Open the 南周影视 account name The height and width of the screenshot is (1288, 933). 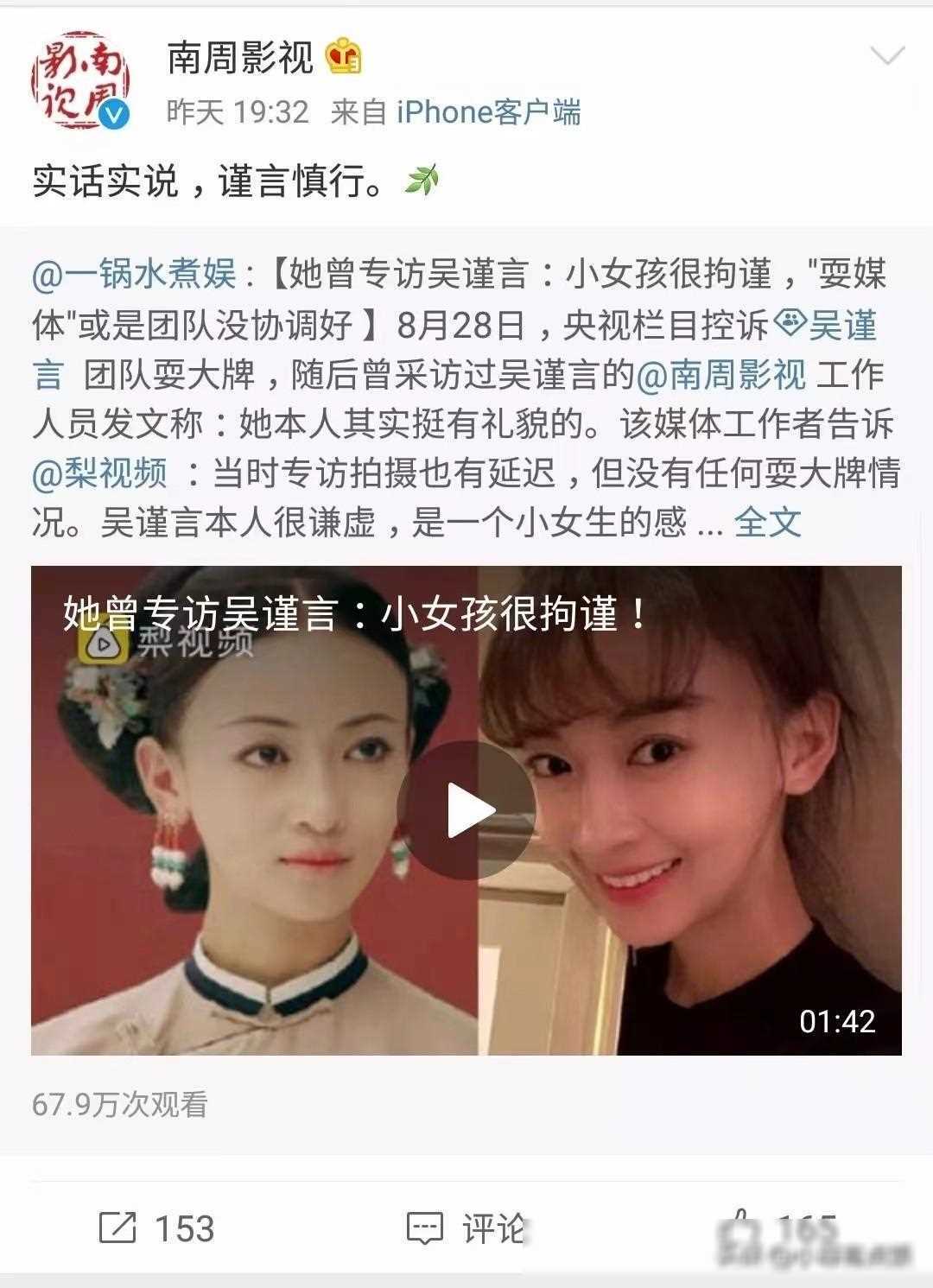[x=240, y=58]
